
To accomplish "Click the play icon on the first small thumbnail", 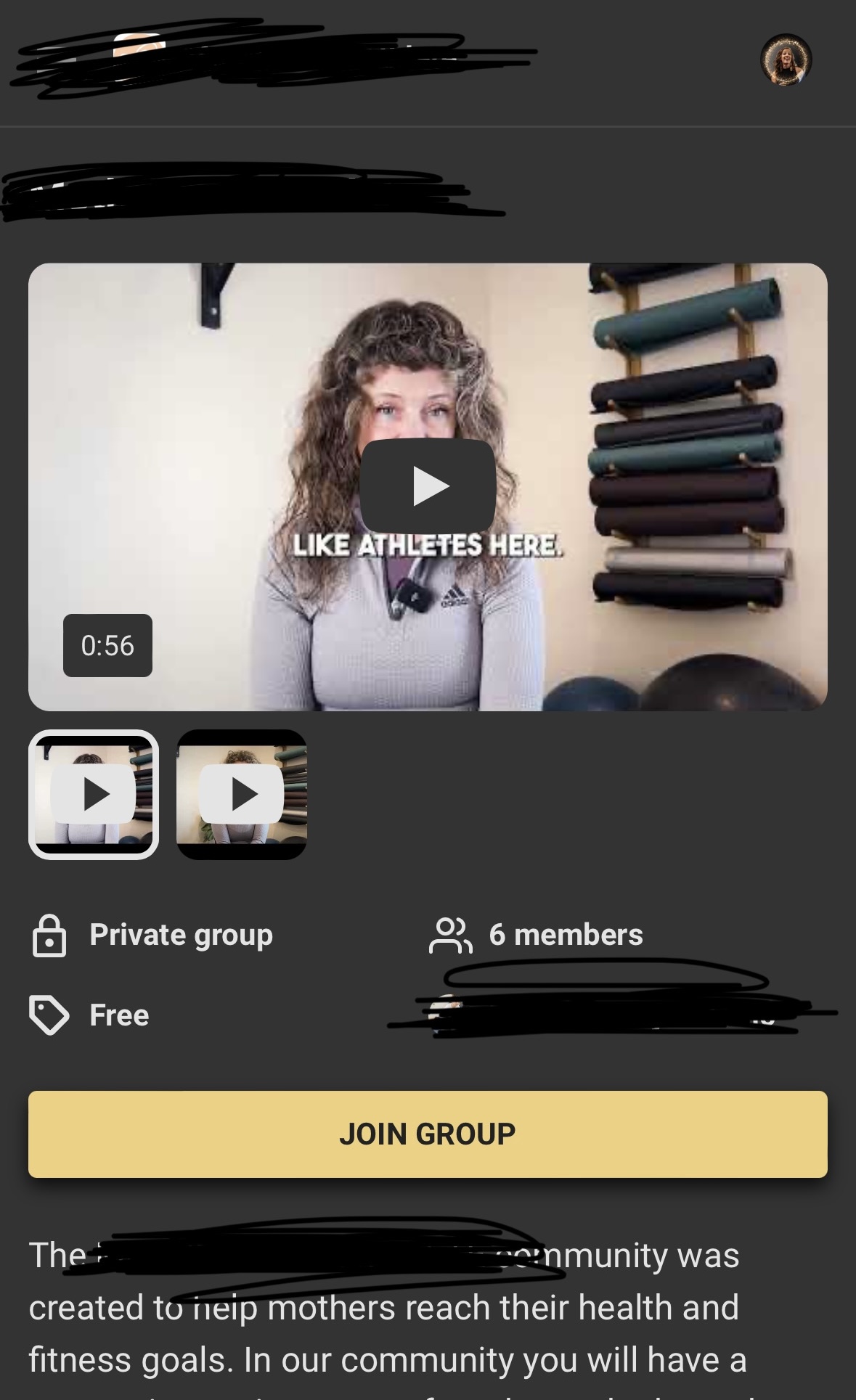I will (x=93, y=794).
